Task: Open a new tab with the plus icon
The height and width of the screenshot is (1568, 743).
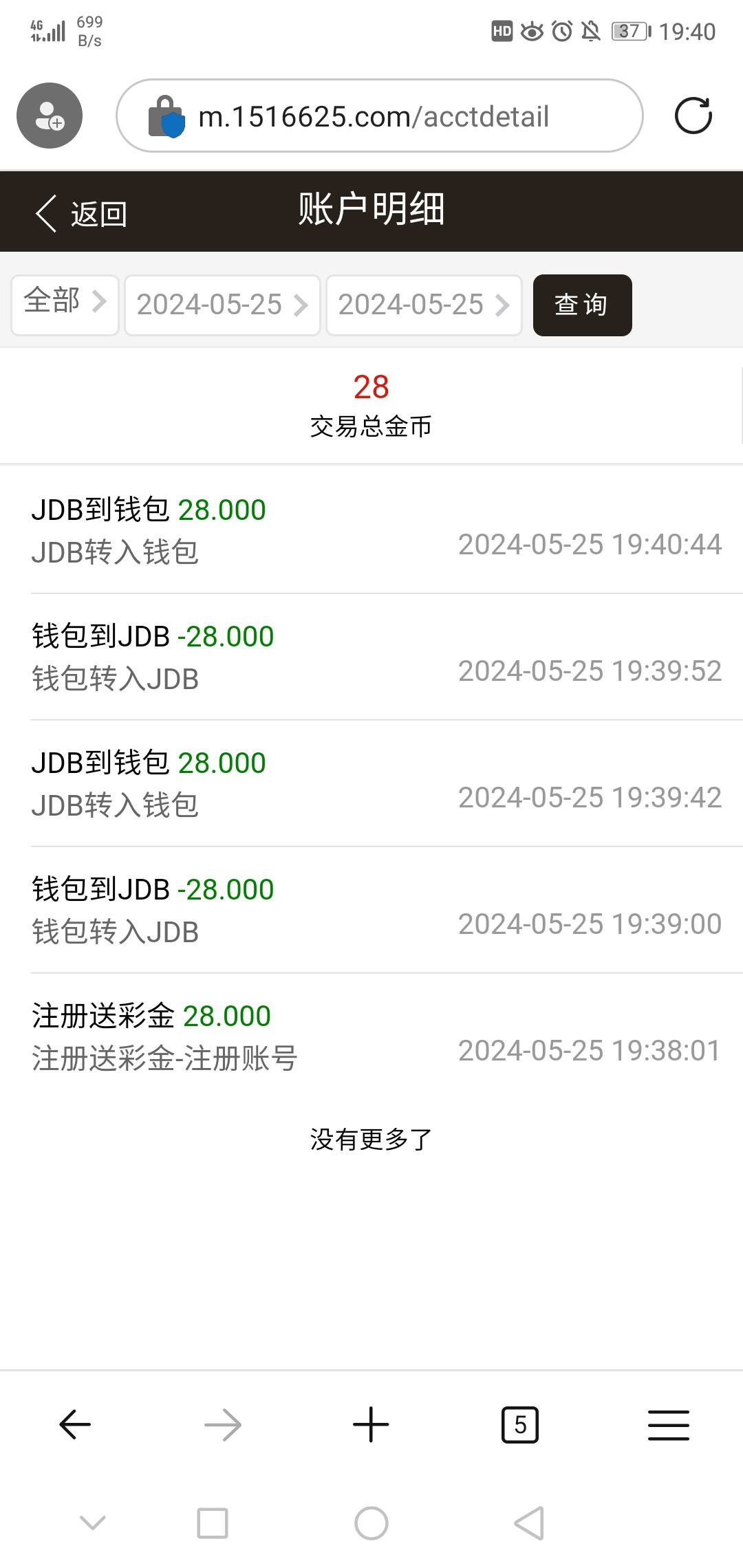Action: click(x=371, y=1424)
